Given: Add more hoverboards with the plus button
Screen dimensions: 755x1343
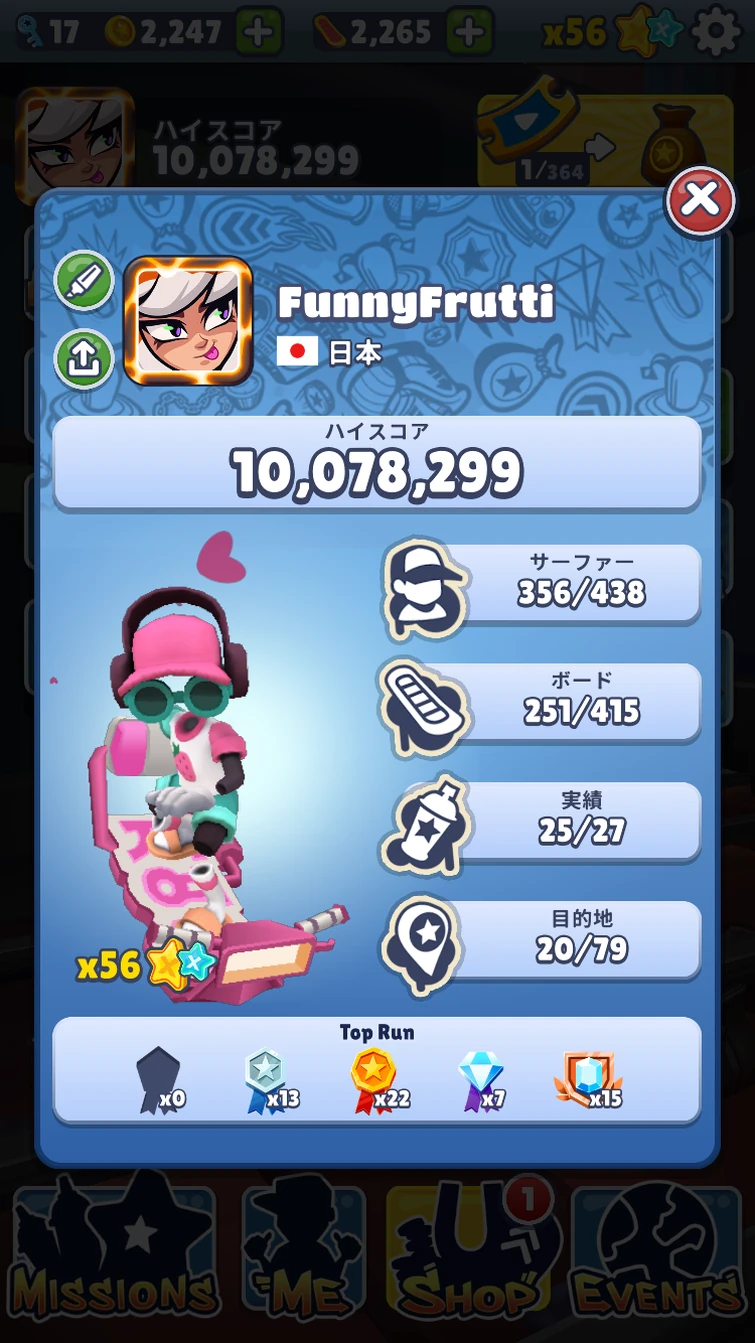Looking at the screenshot, I should tap(469, 32).
